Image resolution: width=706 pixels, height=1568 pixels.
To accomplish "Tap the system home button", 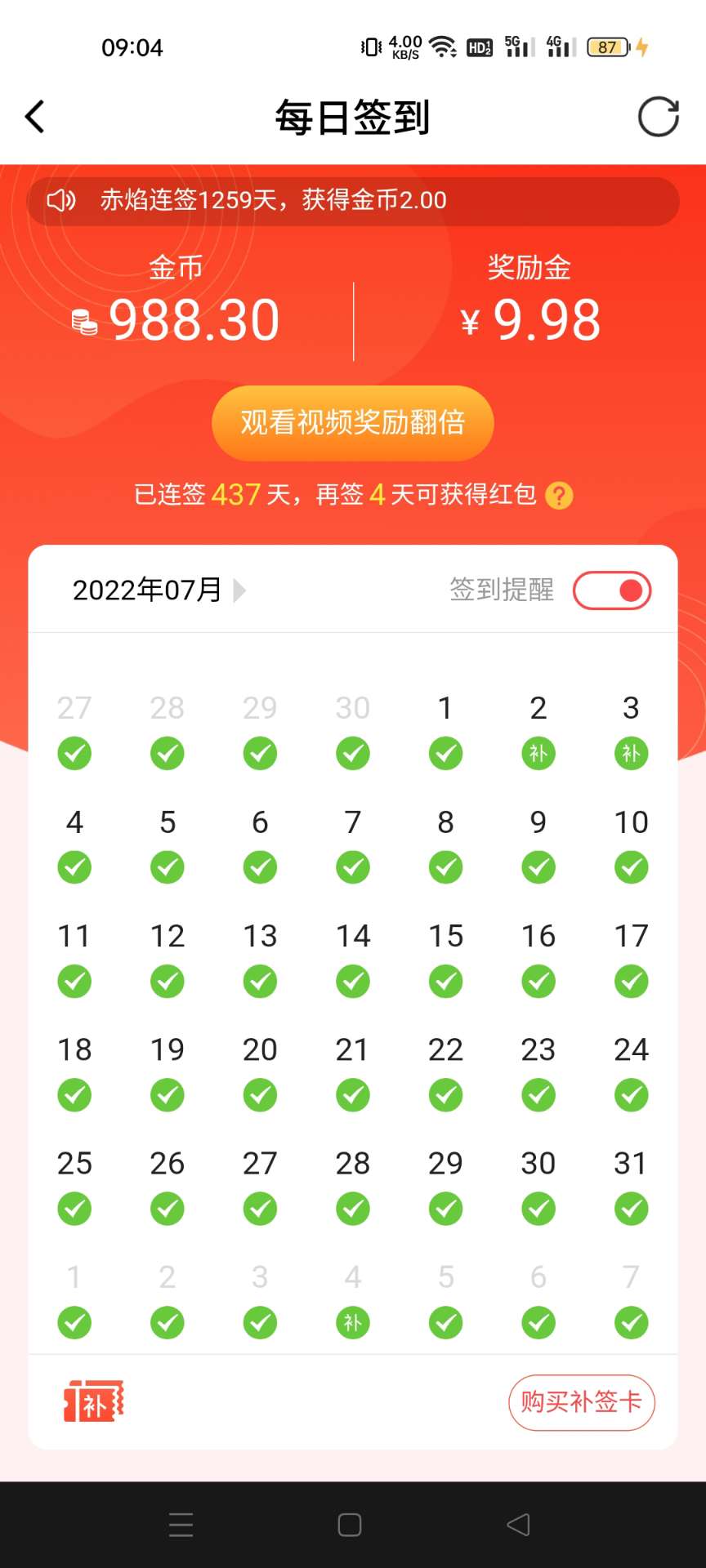I will pyautogui.click(x=350, y=1525).
